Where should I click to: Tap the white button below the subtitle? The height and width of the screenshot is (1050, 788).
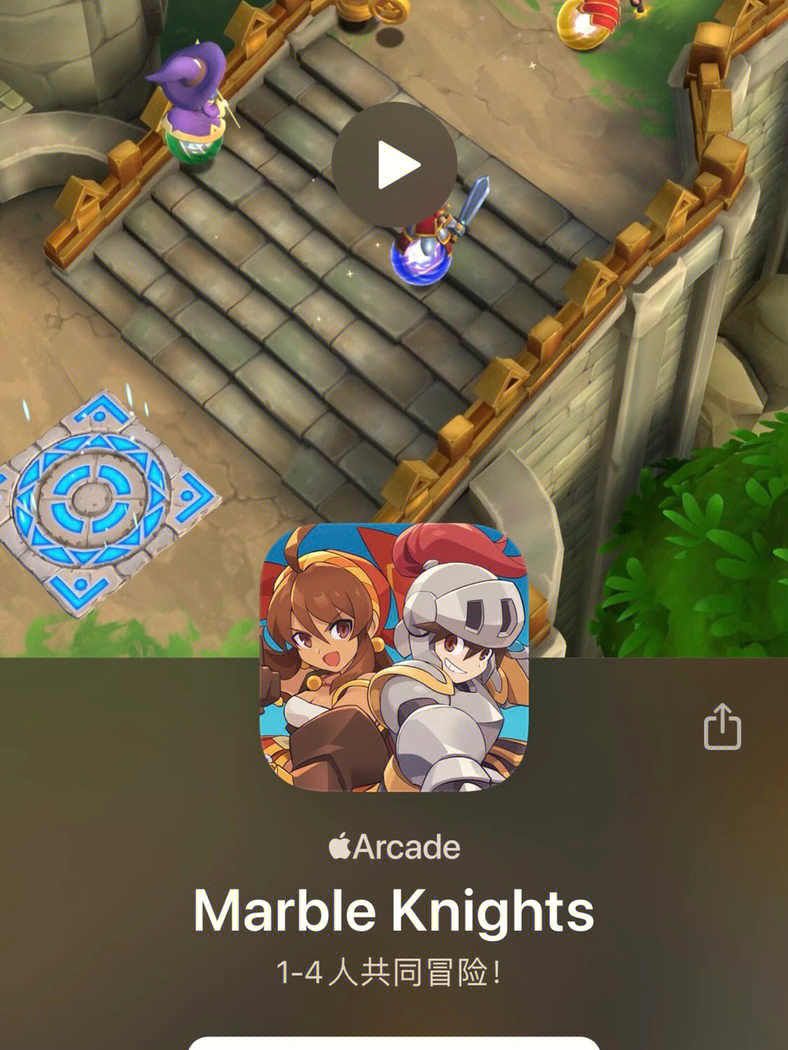[x=394, y=1043]
